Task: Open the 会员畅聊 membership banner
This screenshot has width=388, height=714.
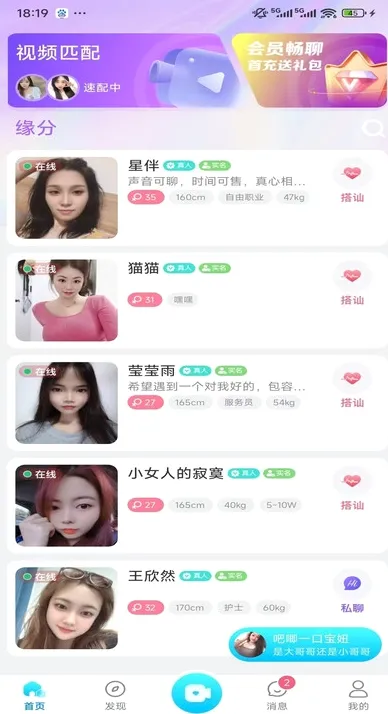Action: [x=312, y=70]
